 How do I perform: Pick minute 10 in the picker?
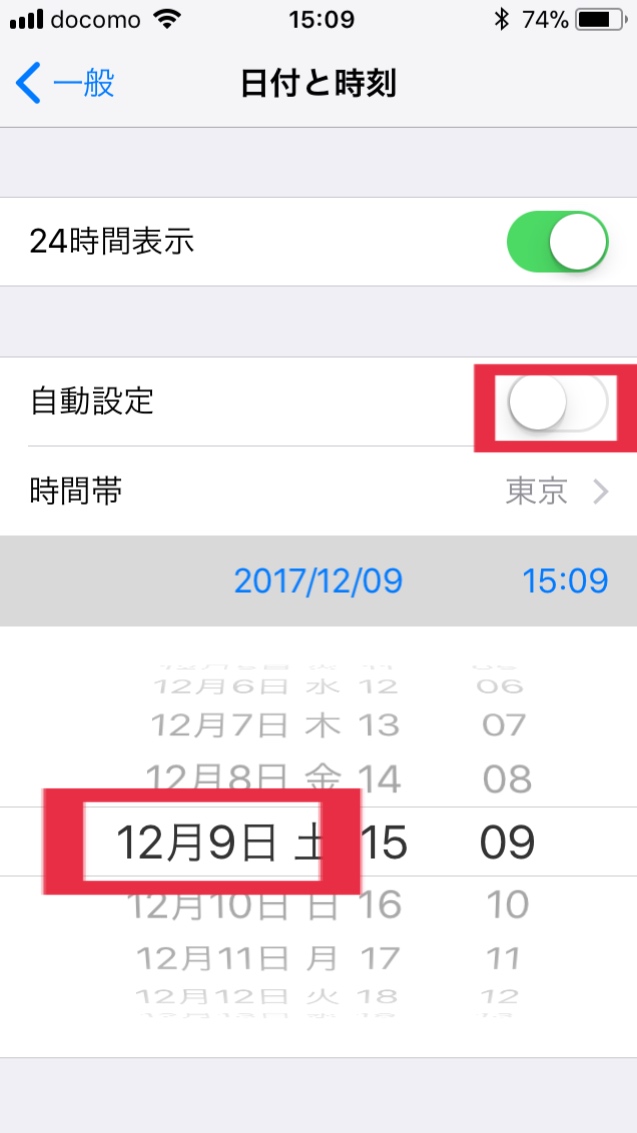[x=507, y=905]
